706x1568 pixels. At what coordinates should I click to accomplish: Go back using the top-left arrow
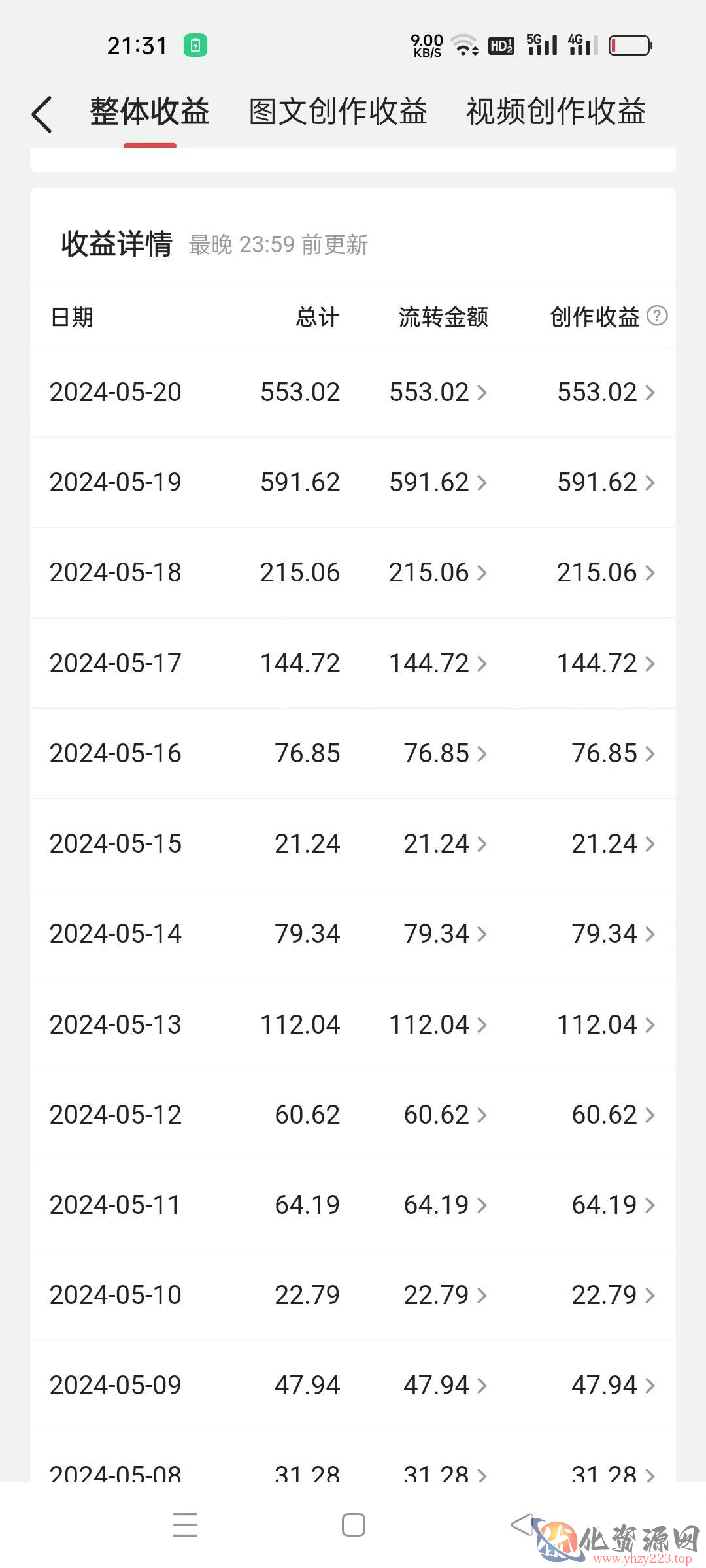click(x=42, y=114)
